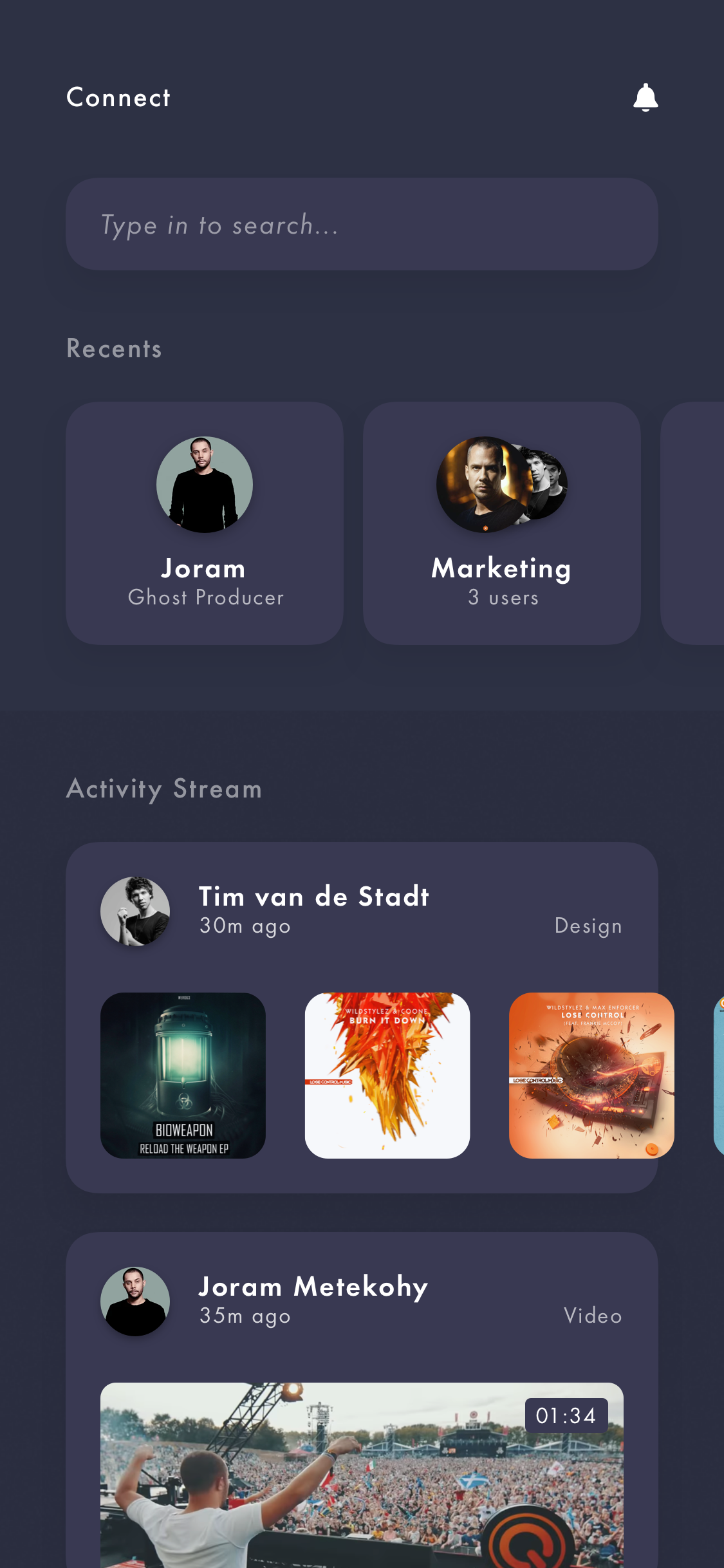Open the Bioweapon Reload The Weapon EP cover
The image size is (724, 1568).
pos(183,1076)
